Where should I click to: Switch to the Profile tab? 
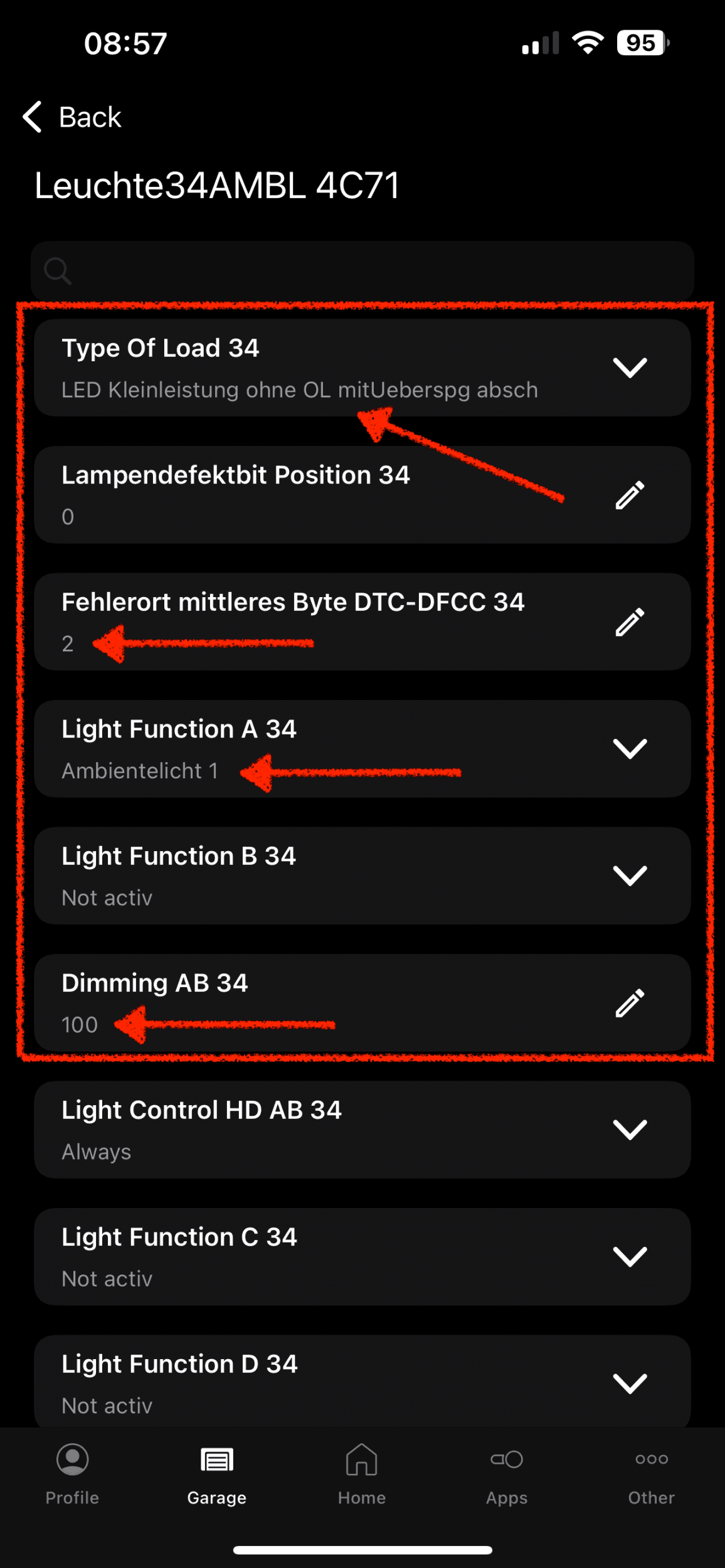[72, 1475]
